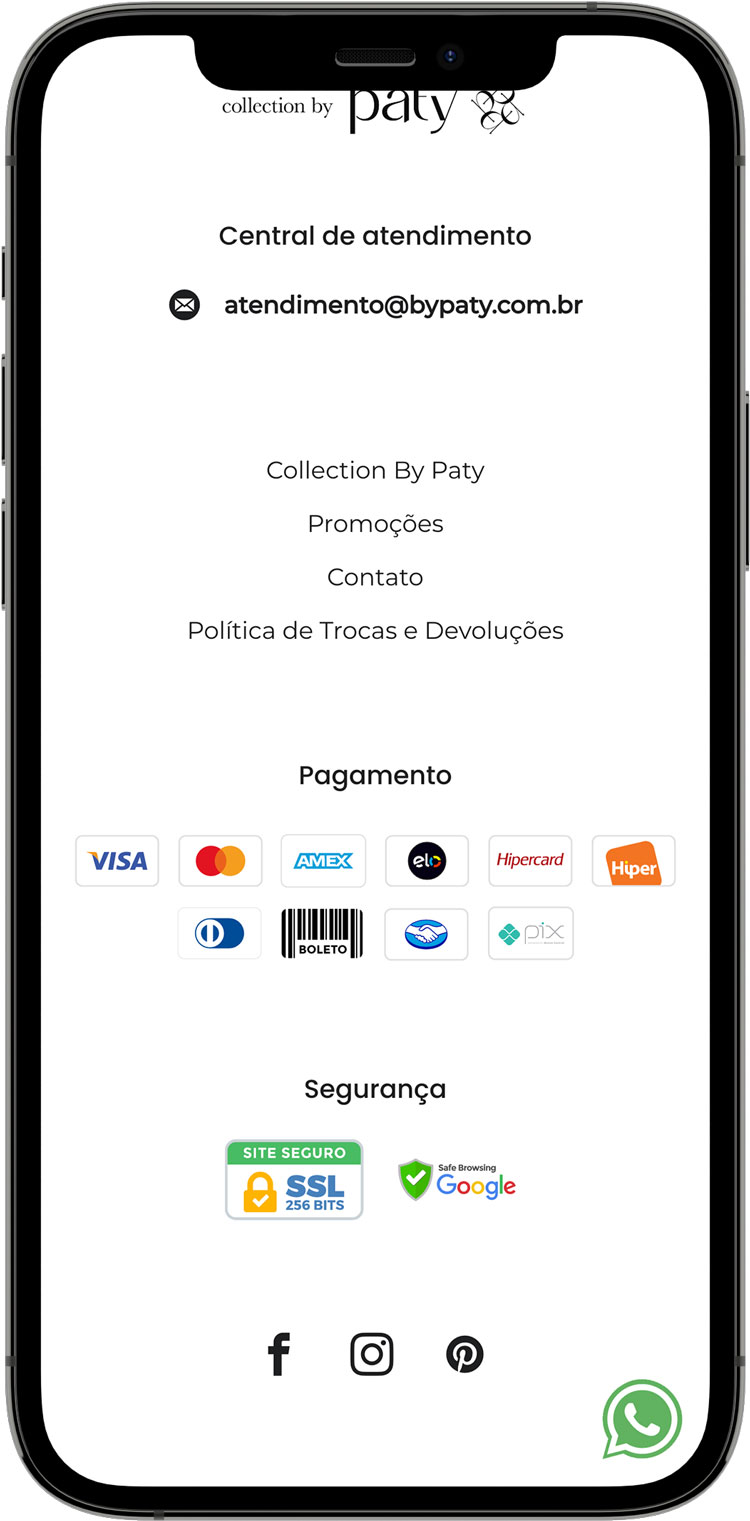Open the Pinterest icon
Screen dimensions: 750x1521
click(464, 1355)
